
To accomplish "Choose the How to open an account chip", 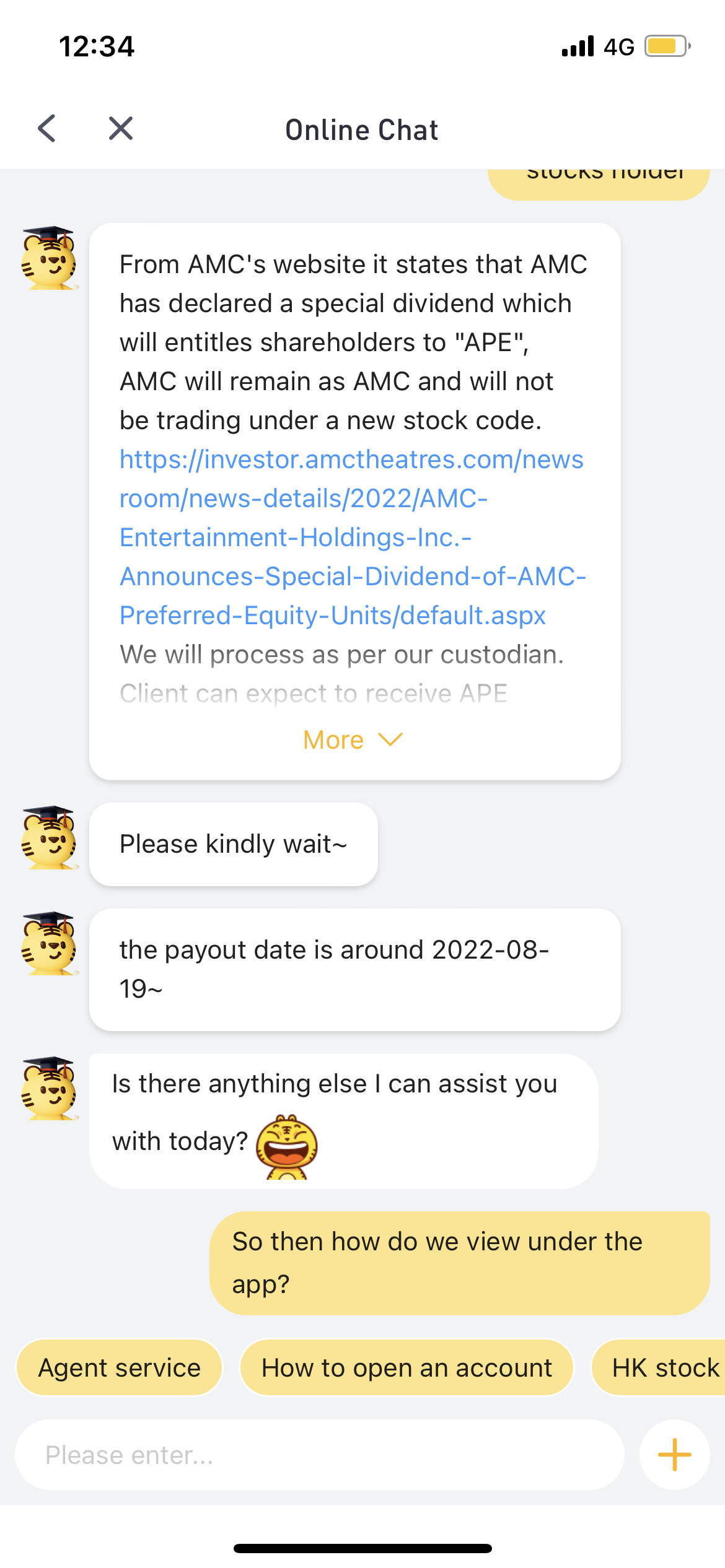I will tap(406, 1368).
